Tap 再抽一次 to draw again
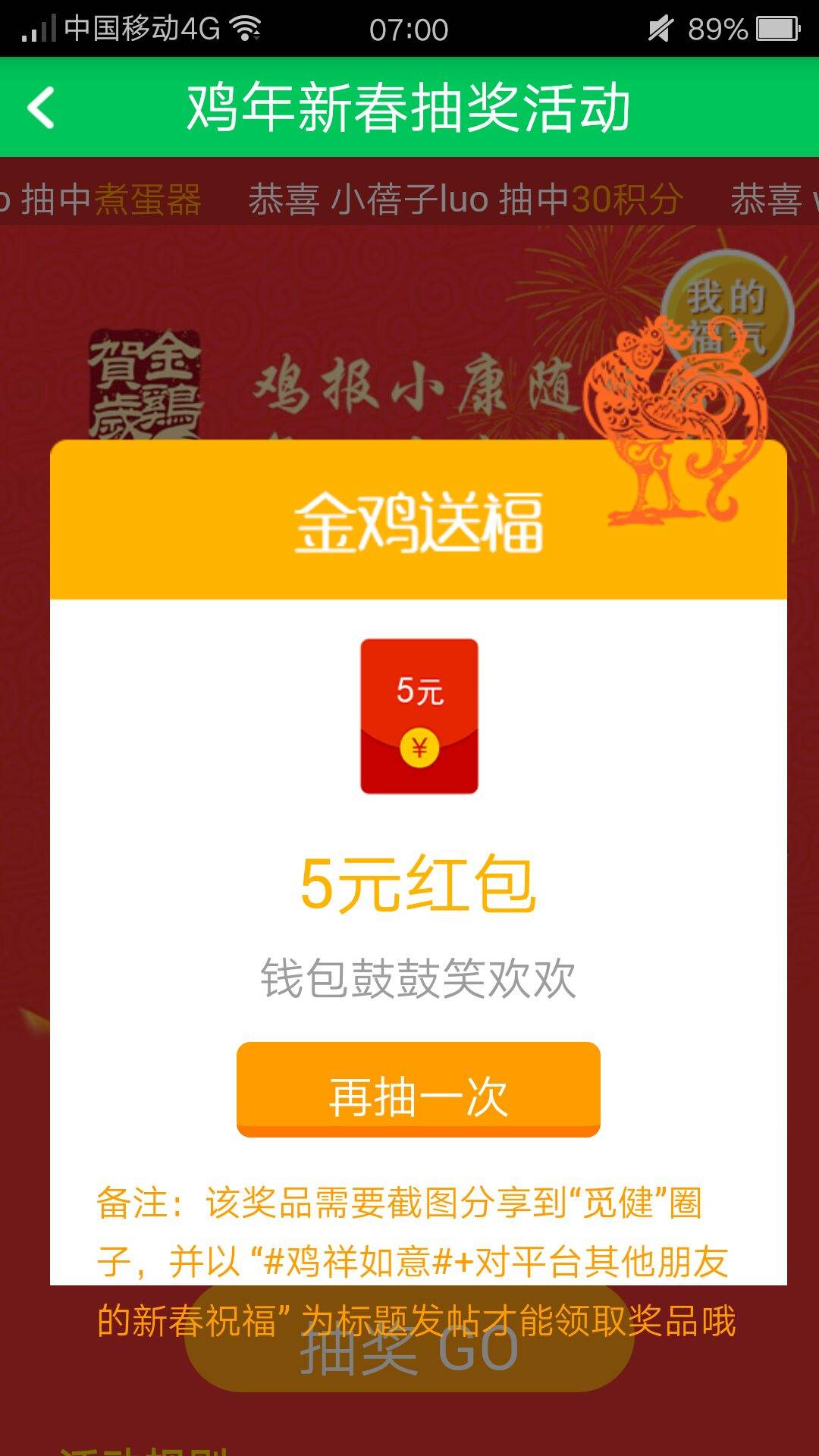Image resolution: width=819 pixels, height=1456 pixels. pos(418,1089)
